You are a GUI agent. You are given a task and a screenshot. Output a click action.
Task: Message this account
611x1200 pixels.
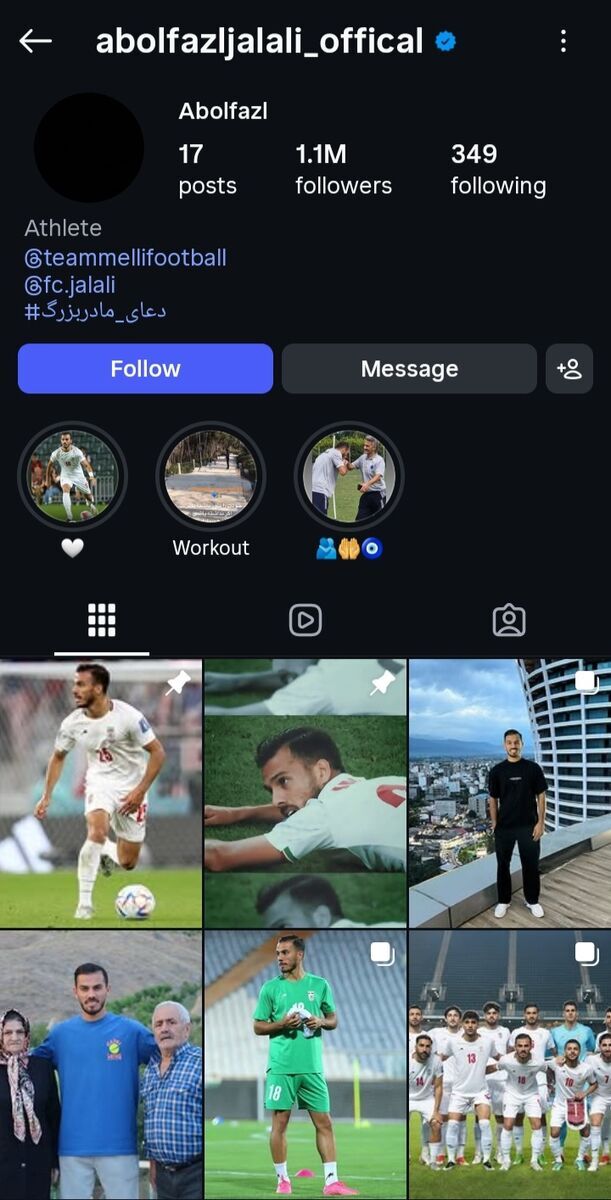[x=409, y=369]
